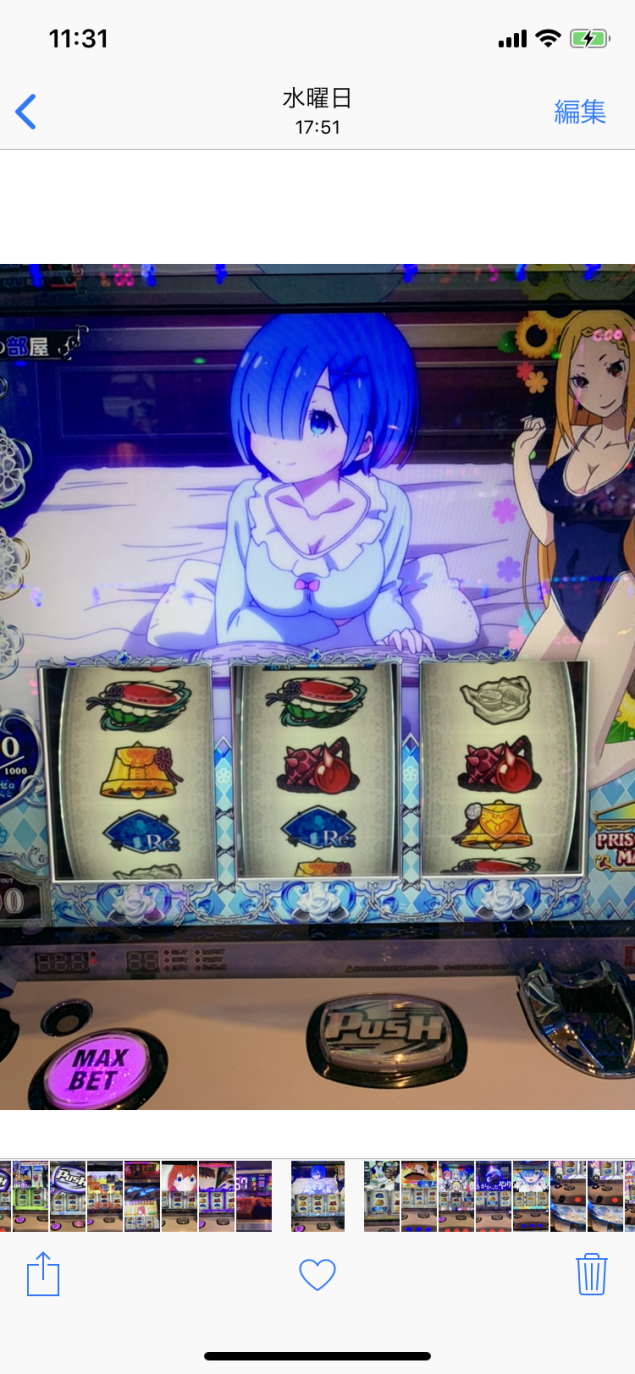Image resolution: width=635 pixels, height=1374 pixels.
Task: Select the red-haired character thumbnail in the strip
Action: pos(179,1196)
